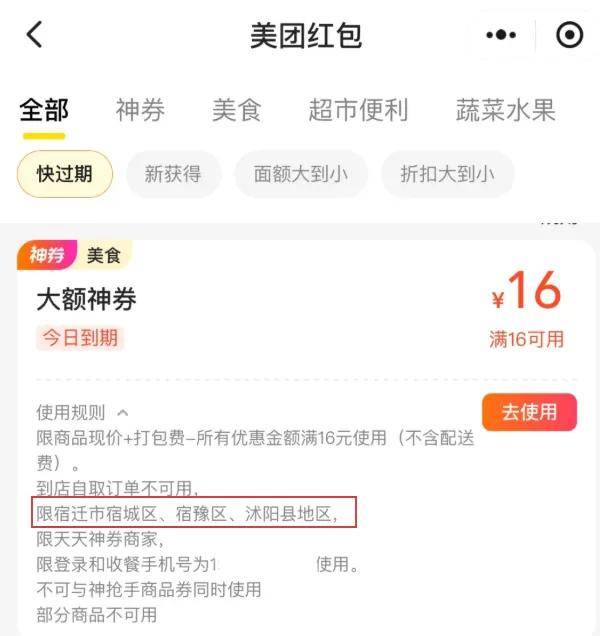Close the mini program
Screen dimensions: 600x636
[569, 35]
